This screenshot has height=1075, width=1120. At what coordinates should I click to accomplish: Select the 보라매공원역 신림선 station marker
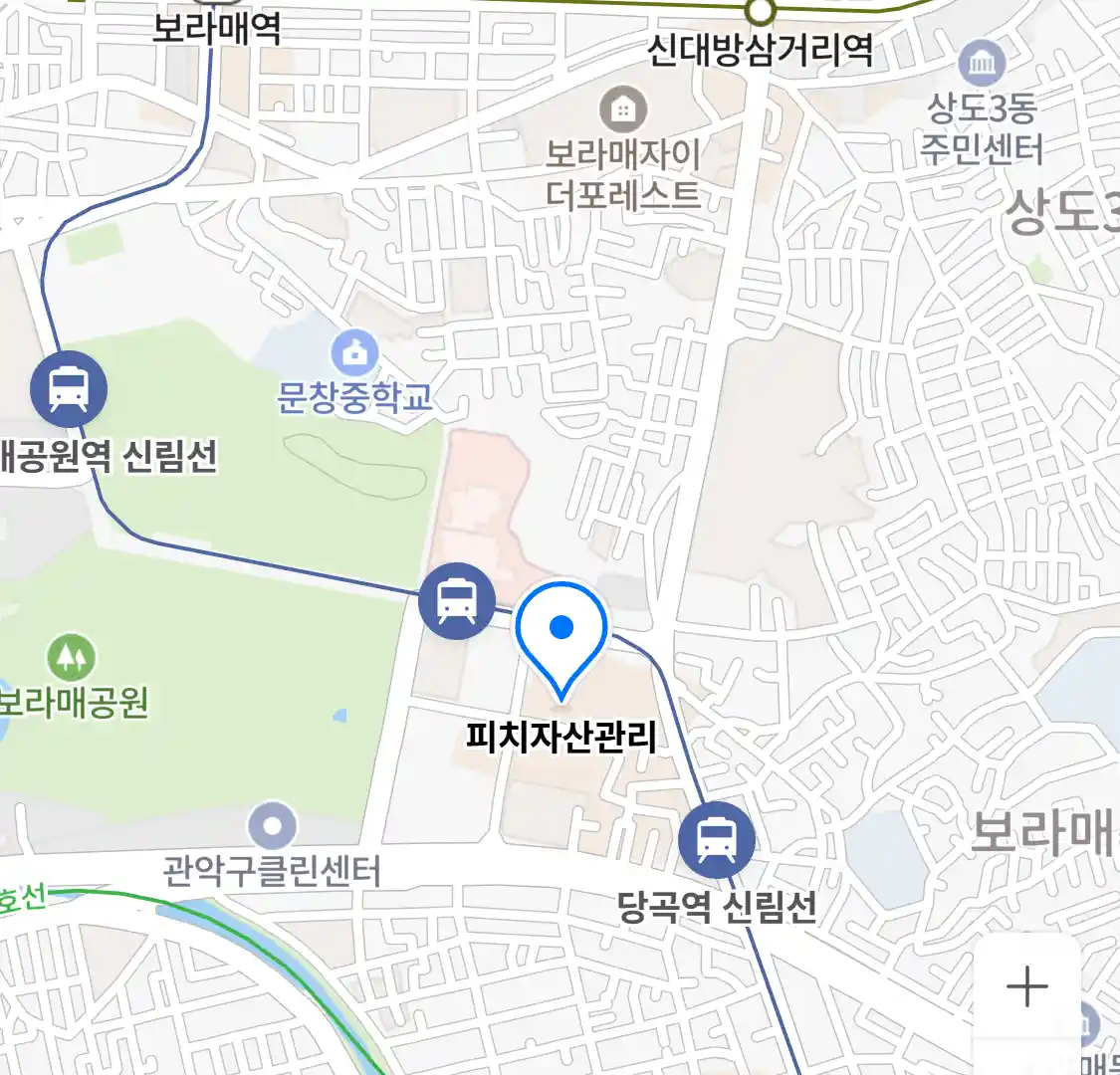click(x=68, y=388)
